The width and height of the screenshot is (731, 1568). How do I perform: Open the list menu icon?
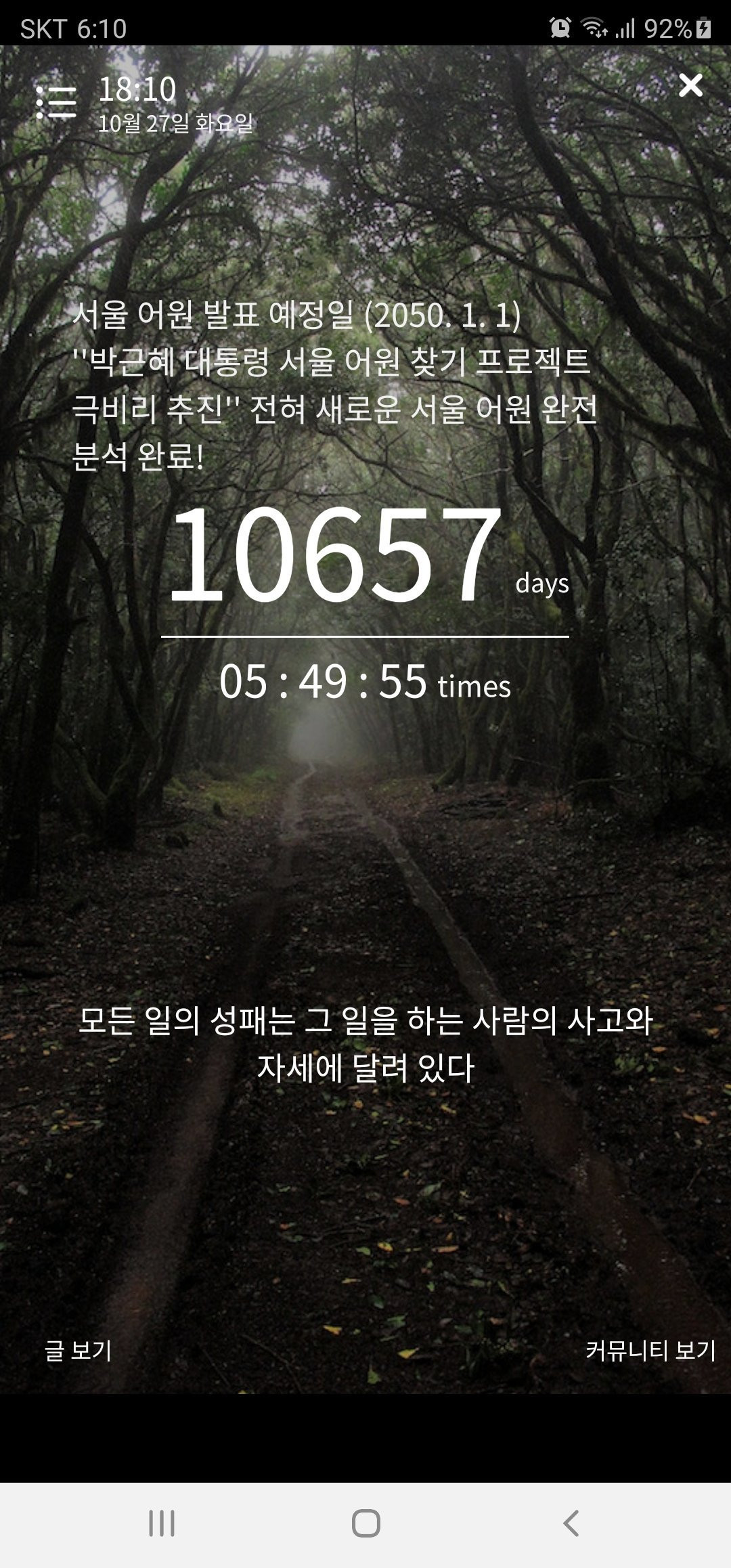click(x=56, y=103)
